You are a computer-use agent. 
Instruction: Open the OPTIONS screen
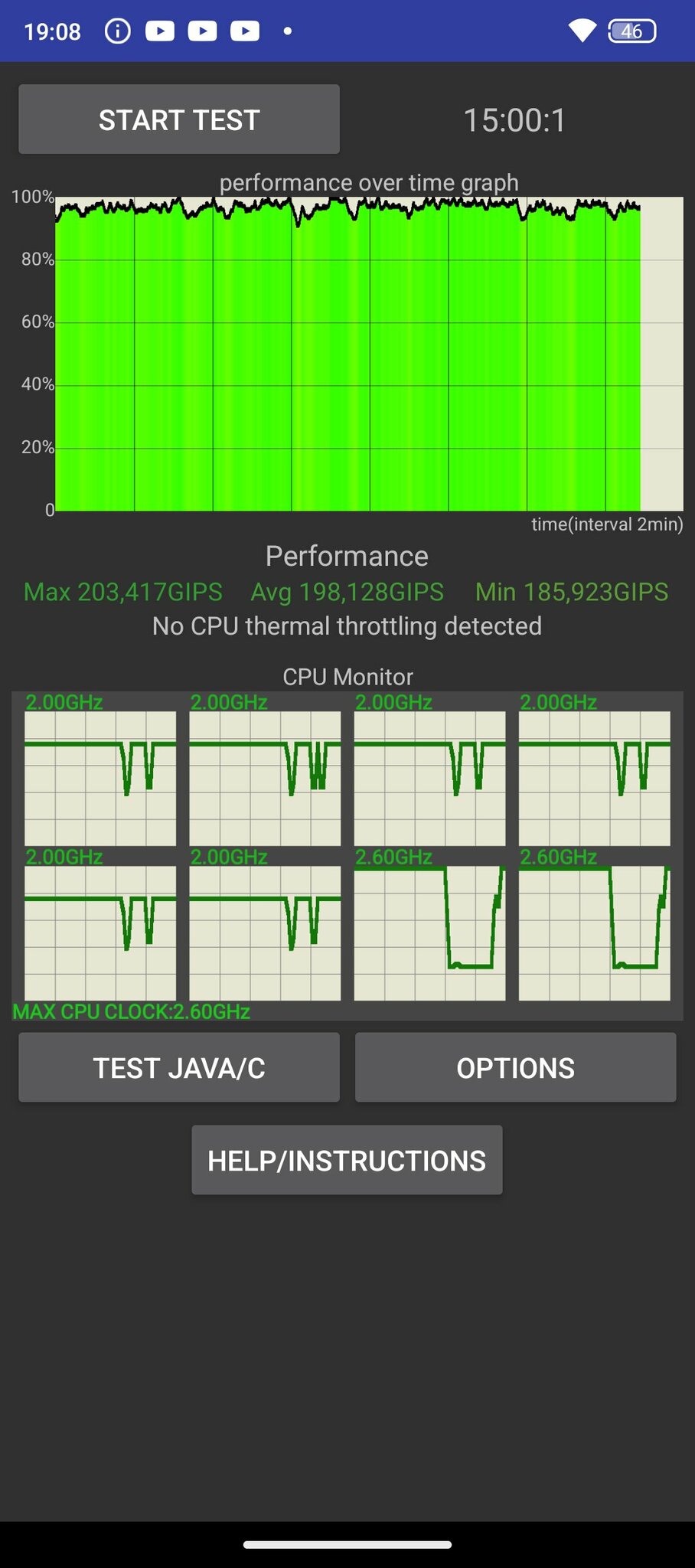click(x=515, y=1067)
